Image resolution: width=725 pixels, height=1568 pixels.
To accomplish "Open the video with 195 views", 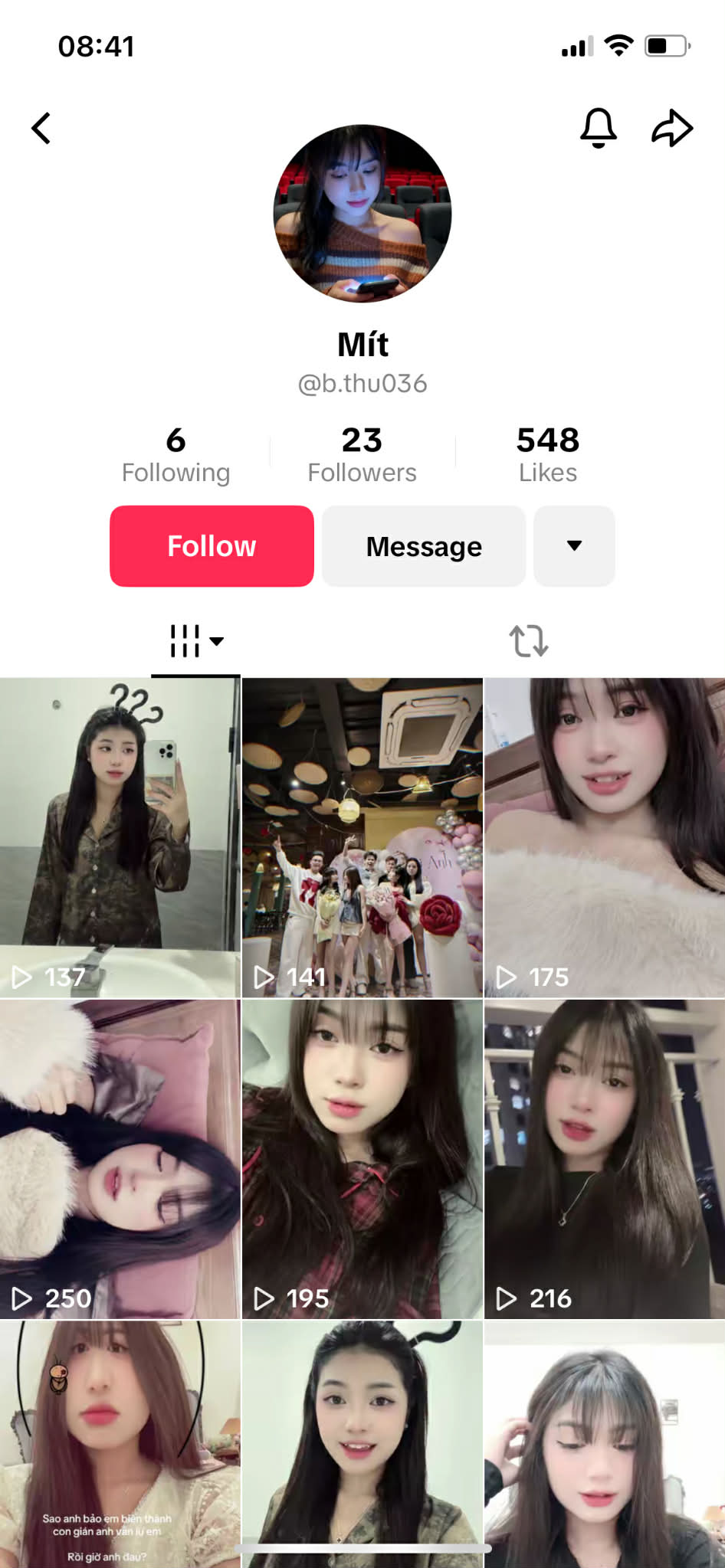I will coord(362,1159).
